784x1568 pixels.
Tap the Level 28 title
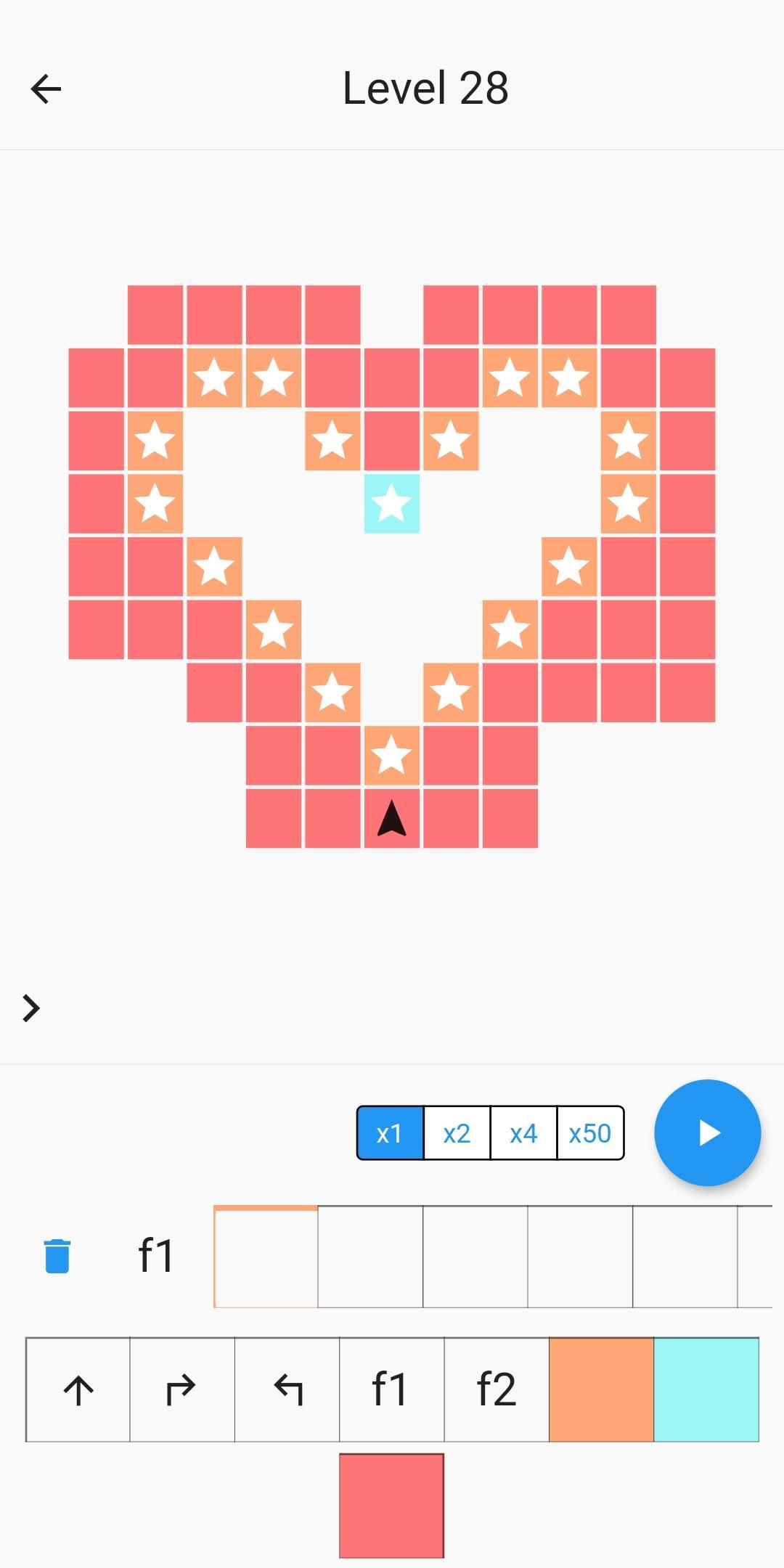point(426,88)
